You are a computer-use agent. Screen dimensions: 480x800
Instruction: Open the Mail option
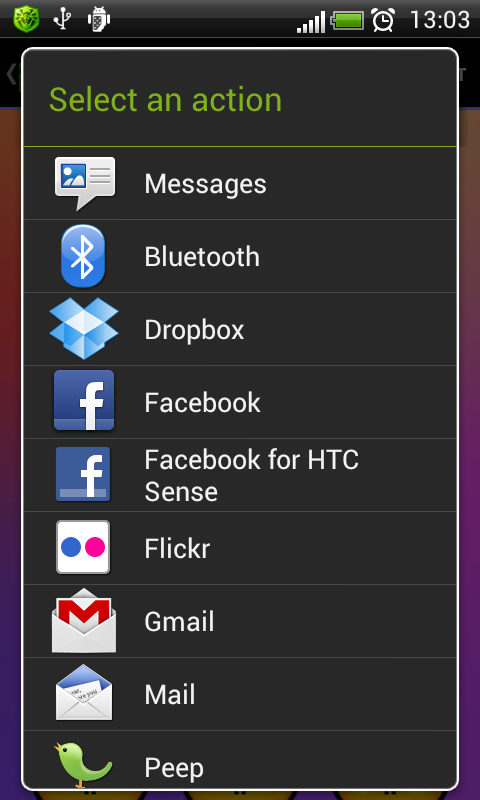(x=240, y=694)
